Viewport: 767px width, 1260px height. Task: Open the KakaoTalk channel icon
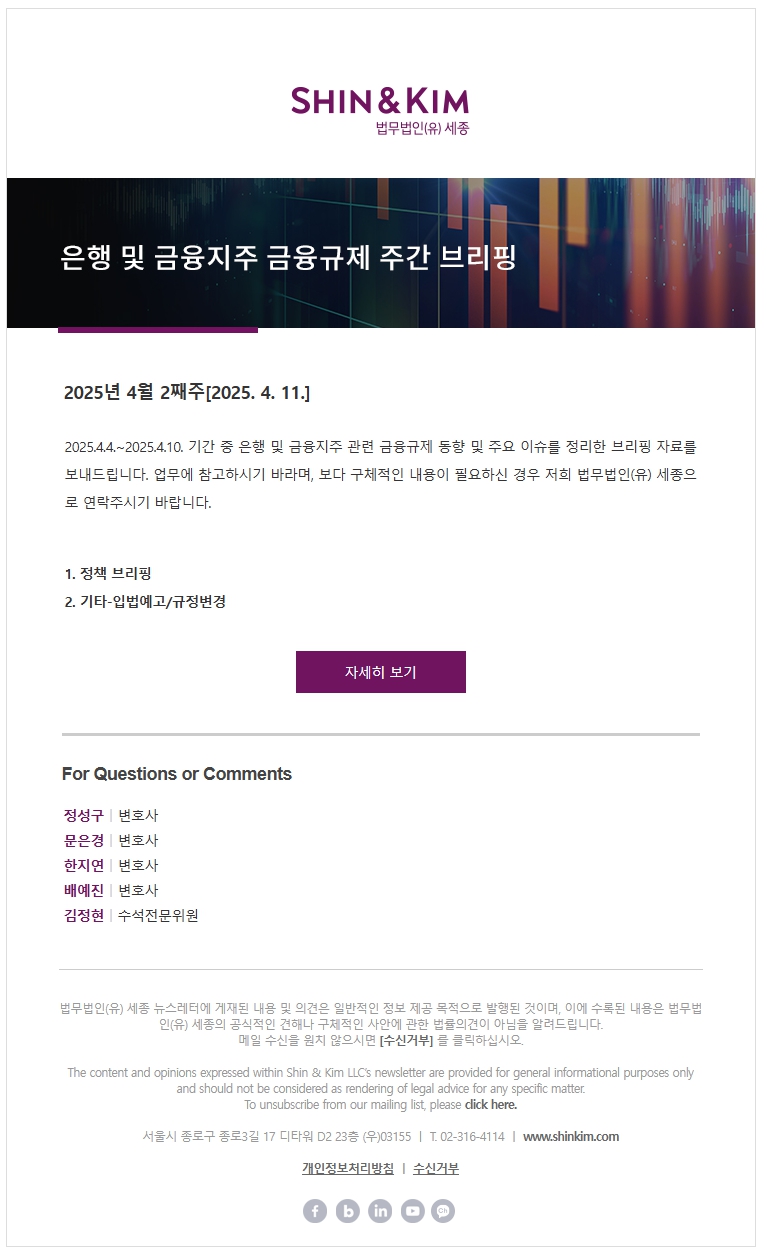(x=443, y=1211)
